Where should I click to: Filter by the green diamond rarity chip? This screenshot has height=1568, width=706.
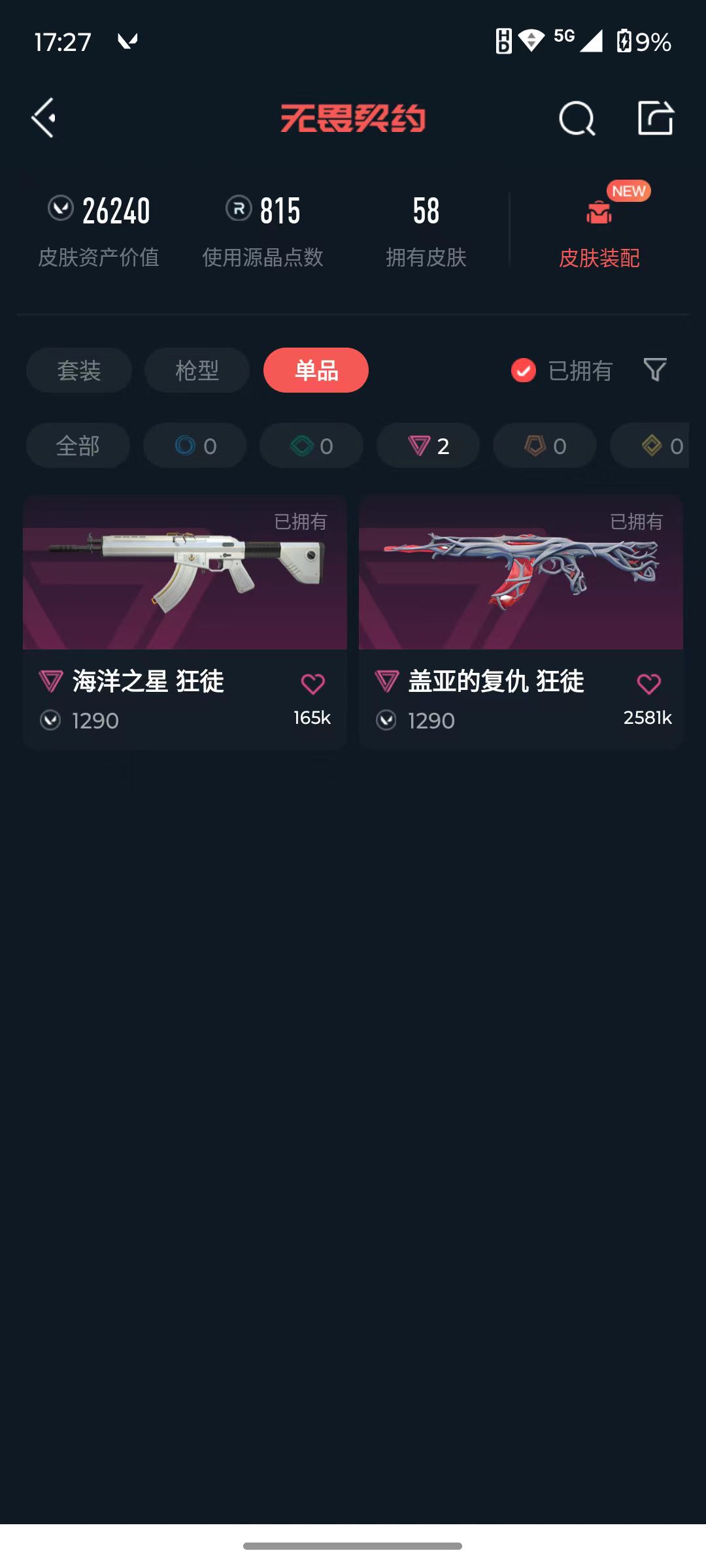tap(311, 446)
